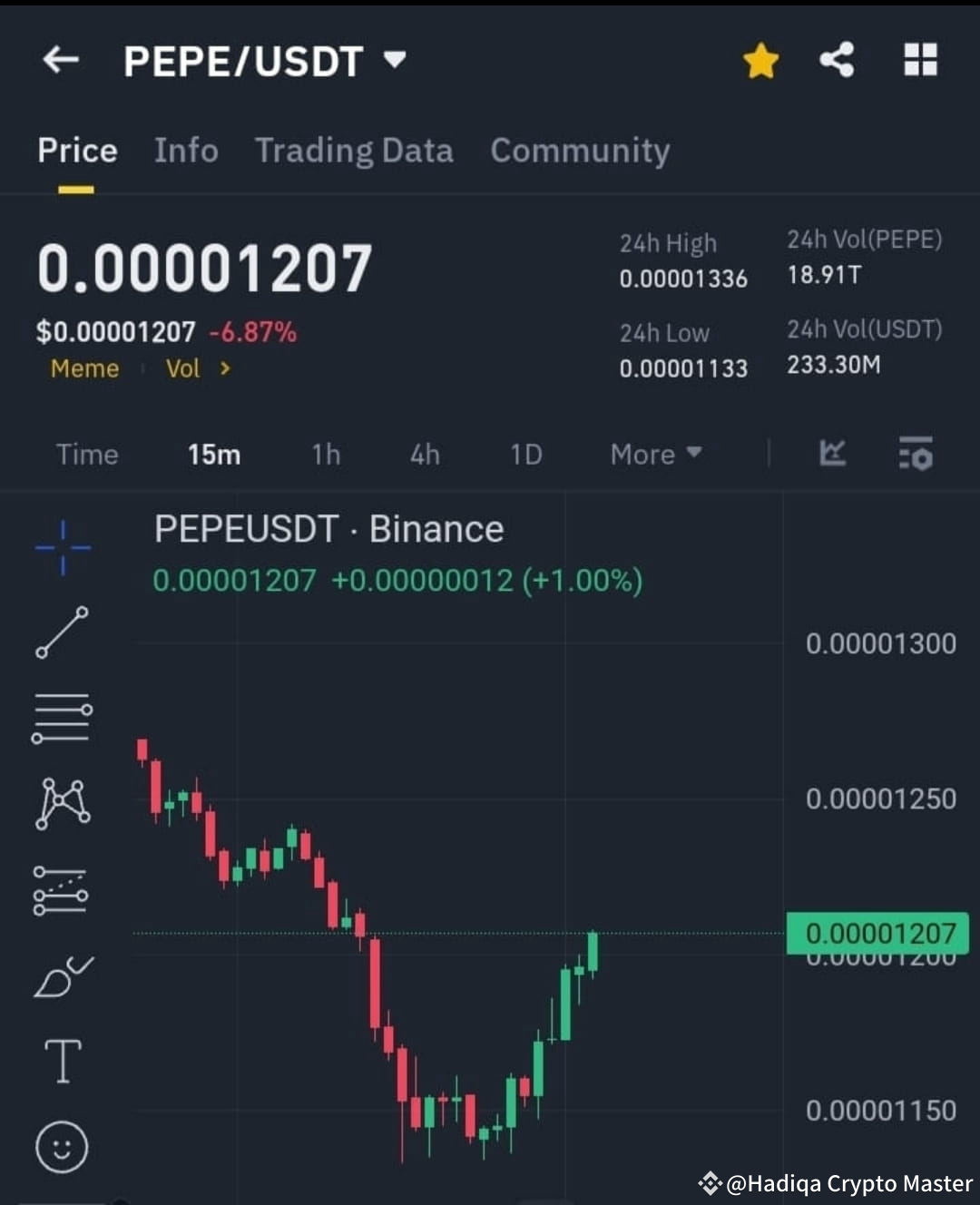Open the PEPE/USDT pair selector dropdown

(x=395, y=60)
